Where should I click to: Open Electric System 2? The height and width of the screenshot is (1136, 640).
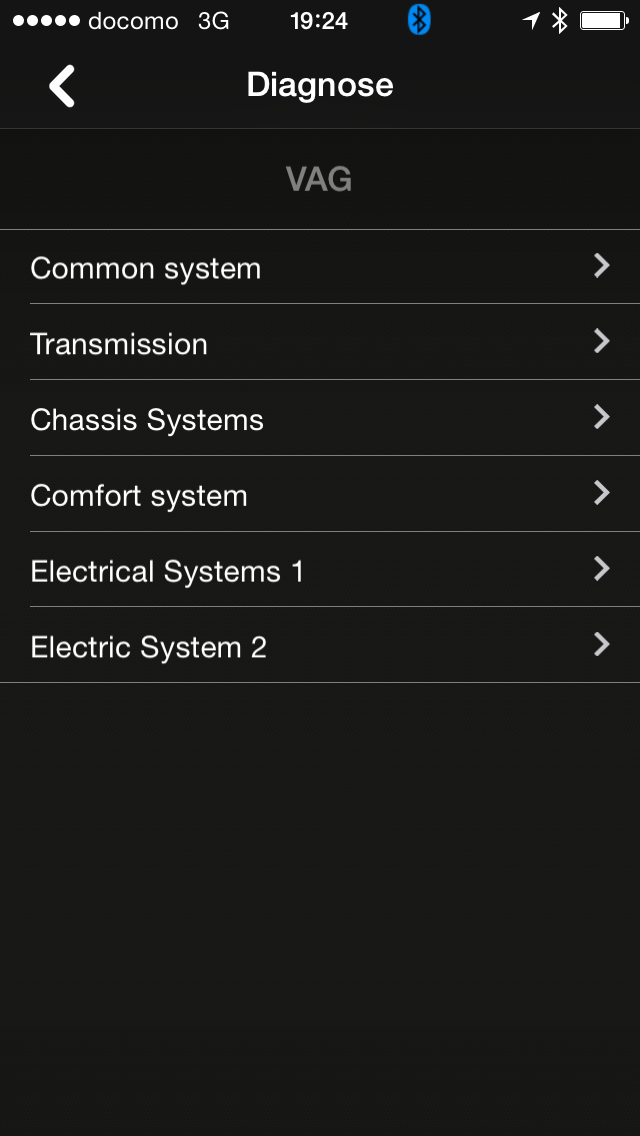click(x=320, y=647)
